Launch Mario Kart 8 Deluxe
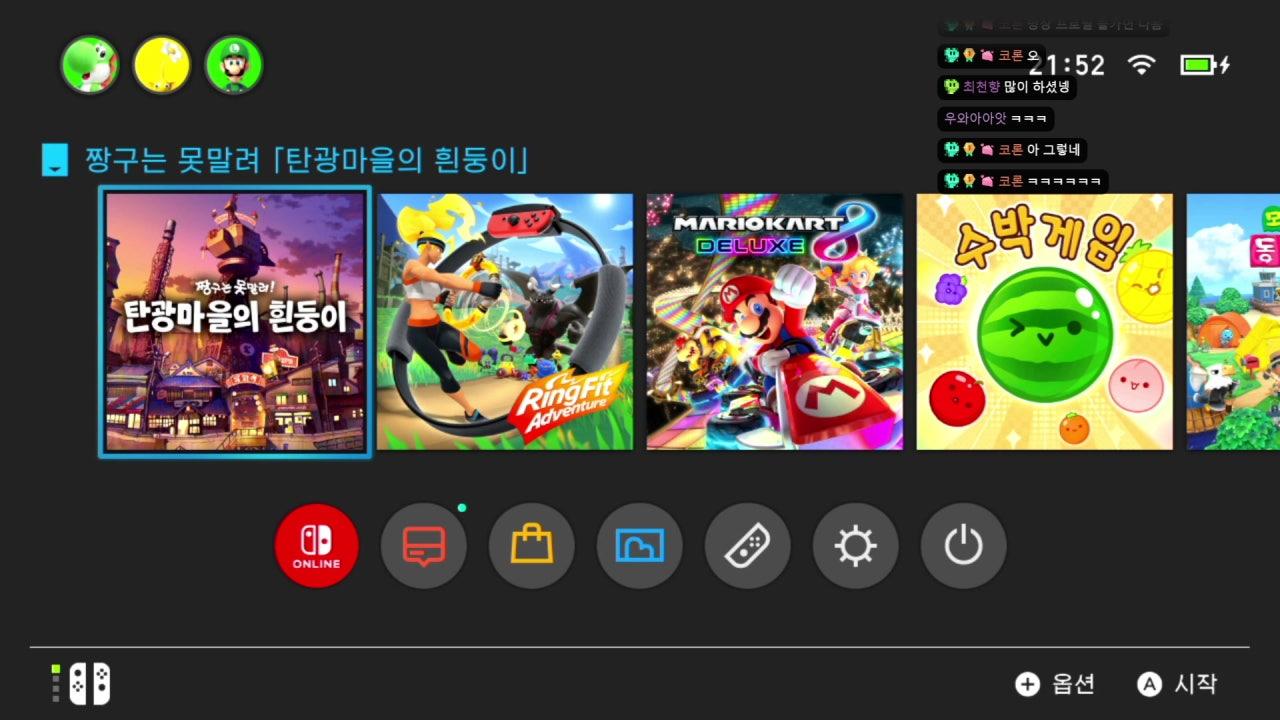Image resolution: width=1280 pixels, height=720 pixels. tap(775, 322)
